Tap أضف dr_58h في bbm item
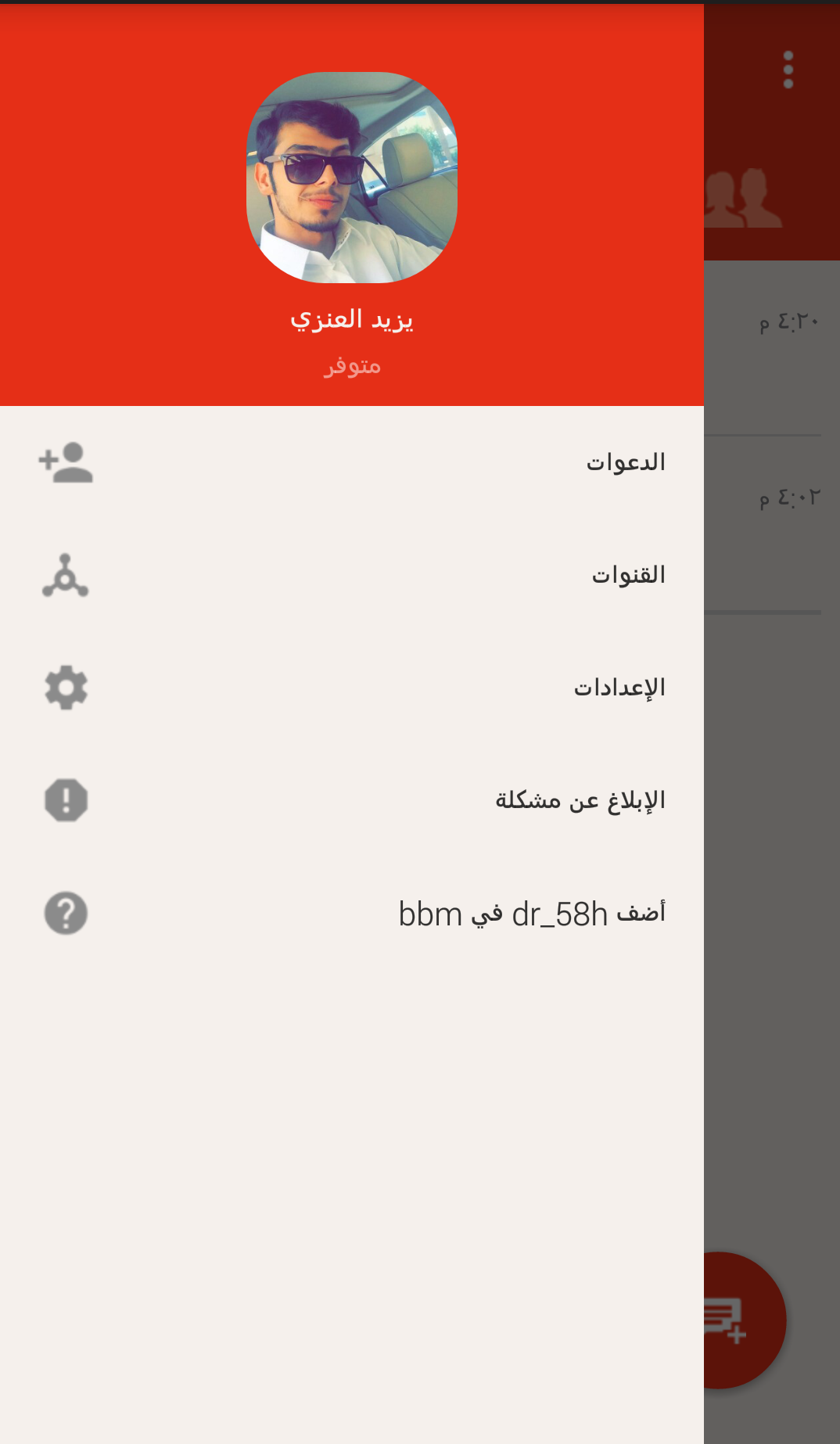Viewport: 840px width, 1444px height. 531,913
